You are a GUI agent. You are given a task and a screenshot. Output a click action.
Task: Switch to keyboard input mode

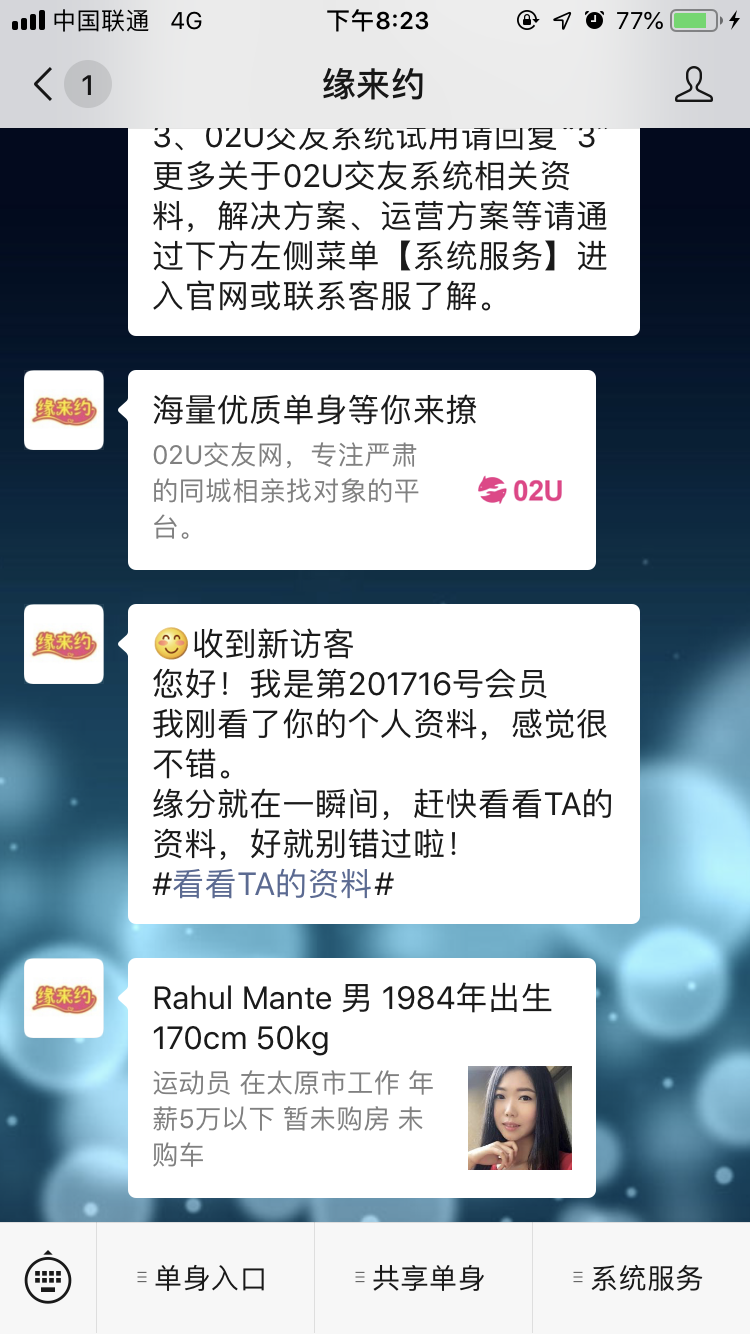tap(47, 1278)
